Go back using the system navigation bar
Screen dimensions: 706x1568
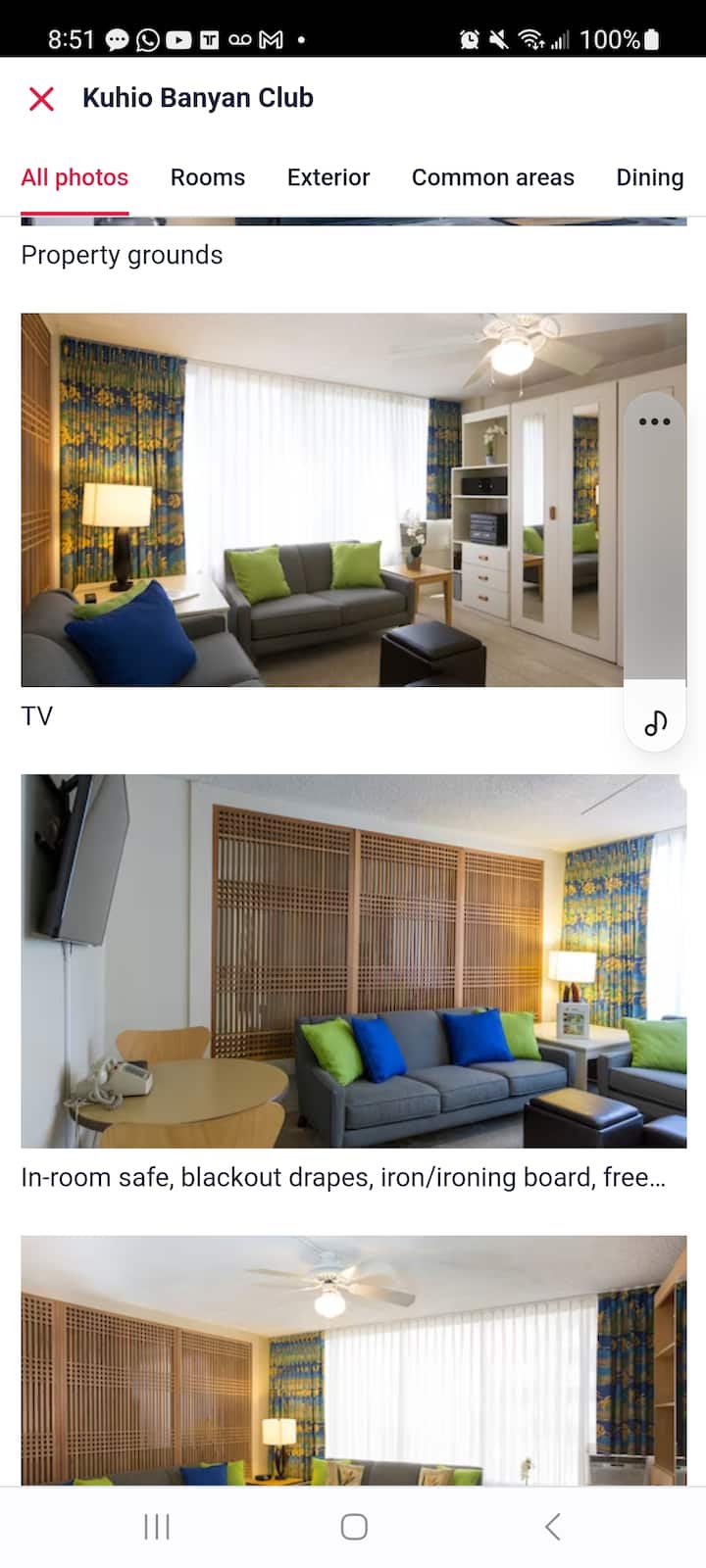point(552,1526)
